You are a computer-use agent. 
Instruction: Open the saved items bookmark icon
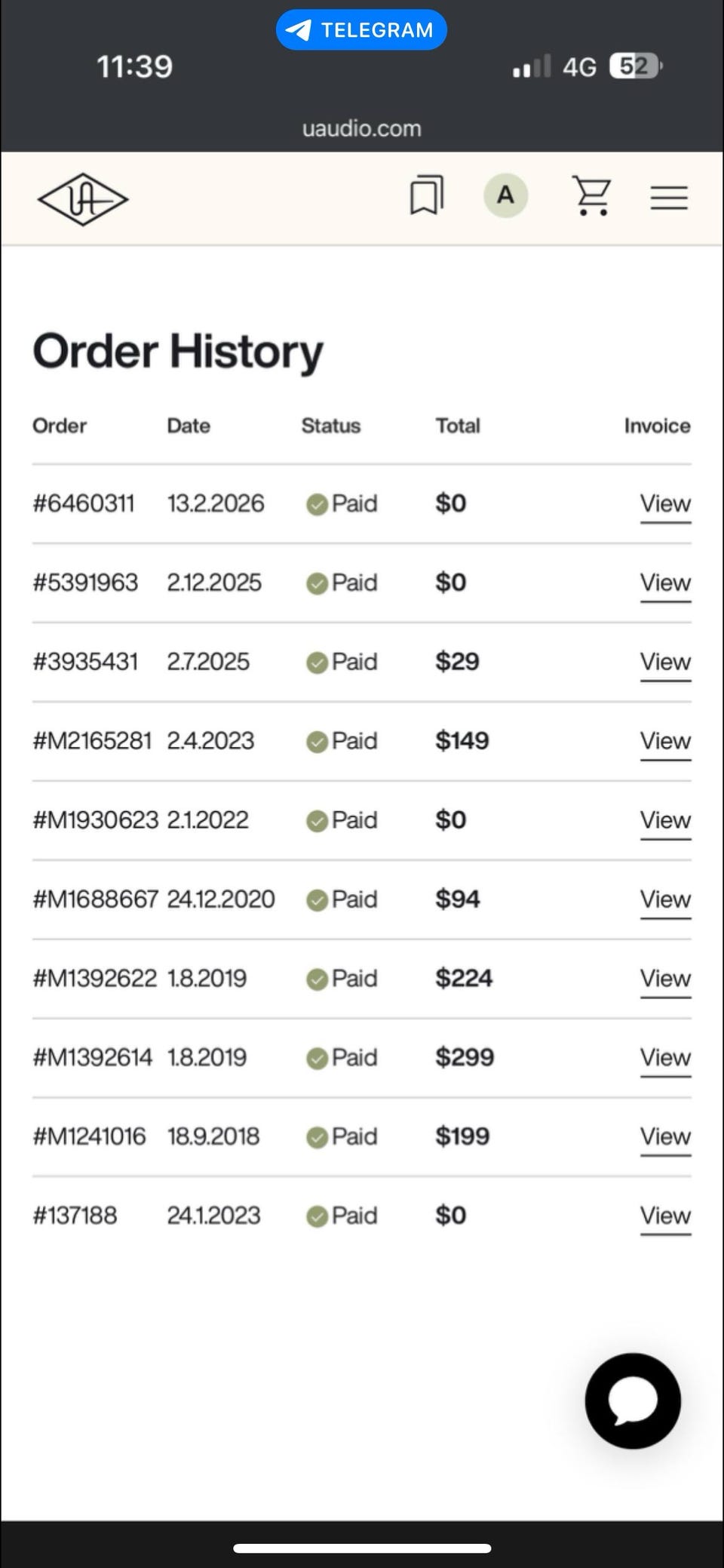pyautogui.click(x=426, y=196)
